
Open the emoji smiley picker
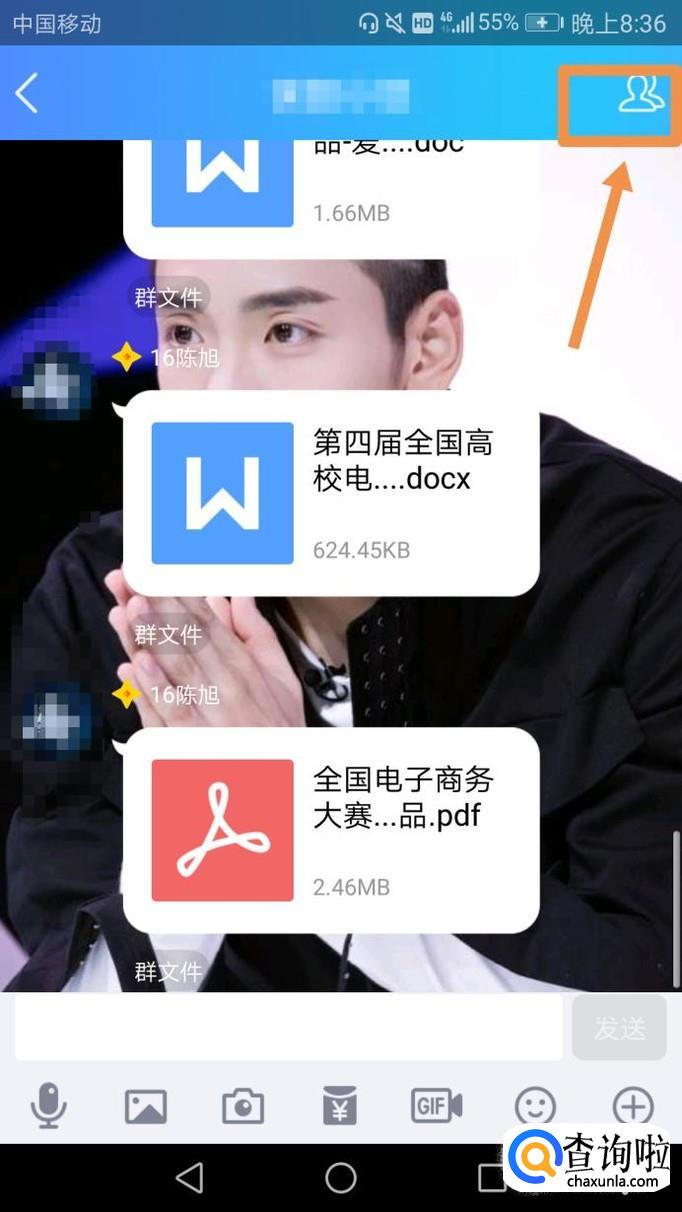(x=535, y=1107)
